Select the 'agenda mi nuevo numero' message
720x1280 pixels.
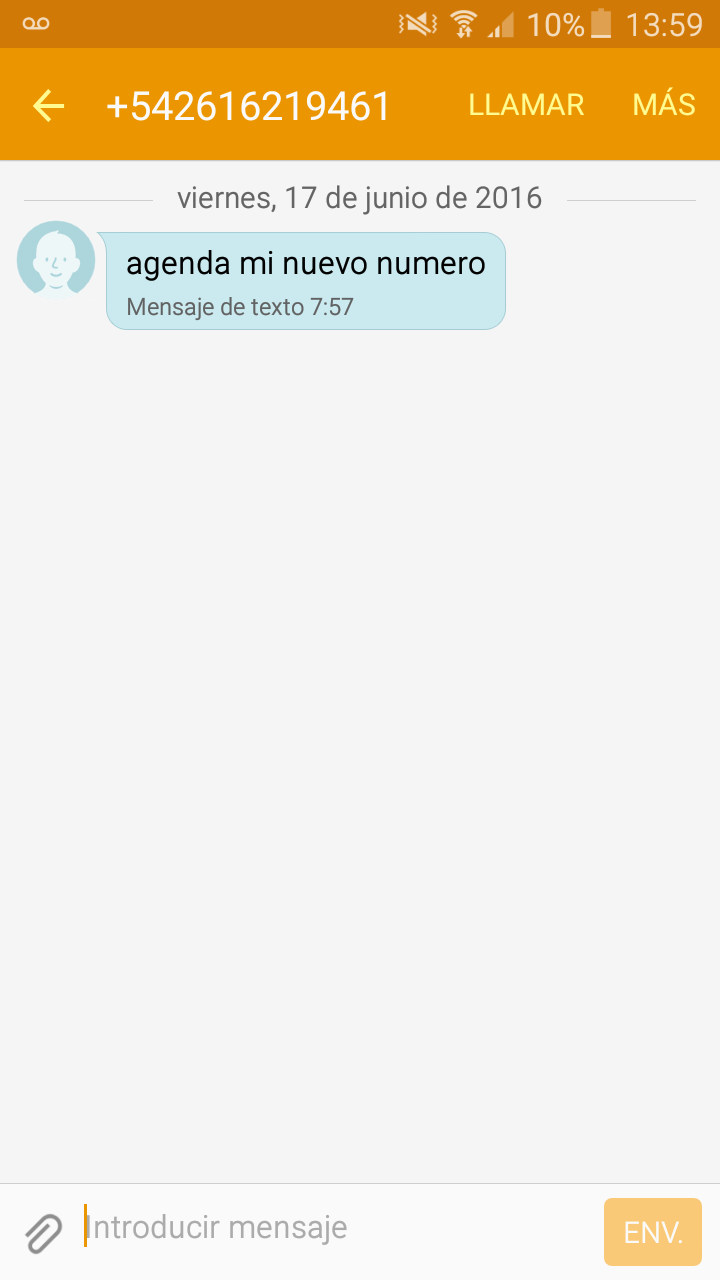coord(306,281)
